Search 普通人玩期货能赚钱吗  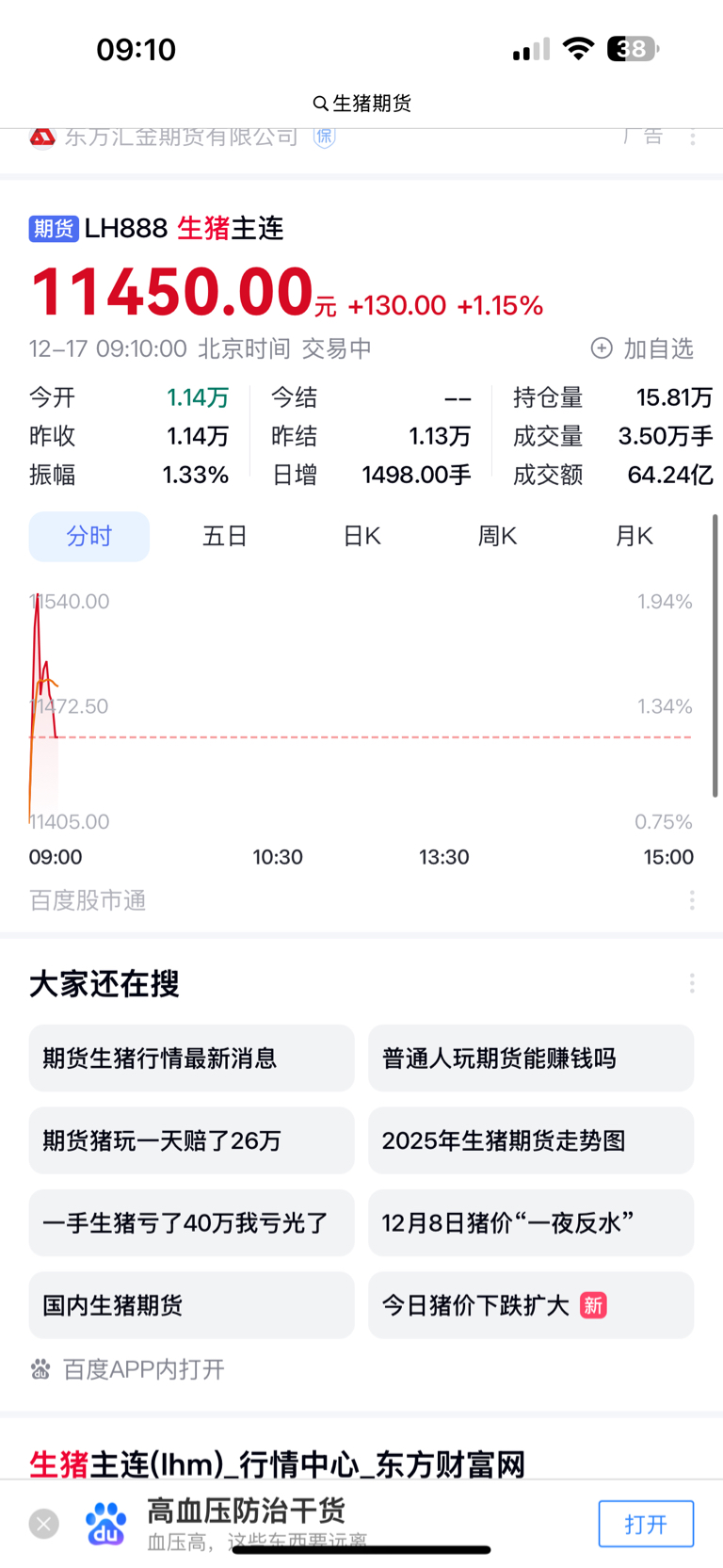coord(531,1059)
